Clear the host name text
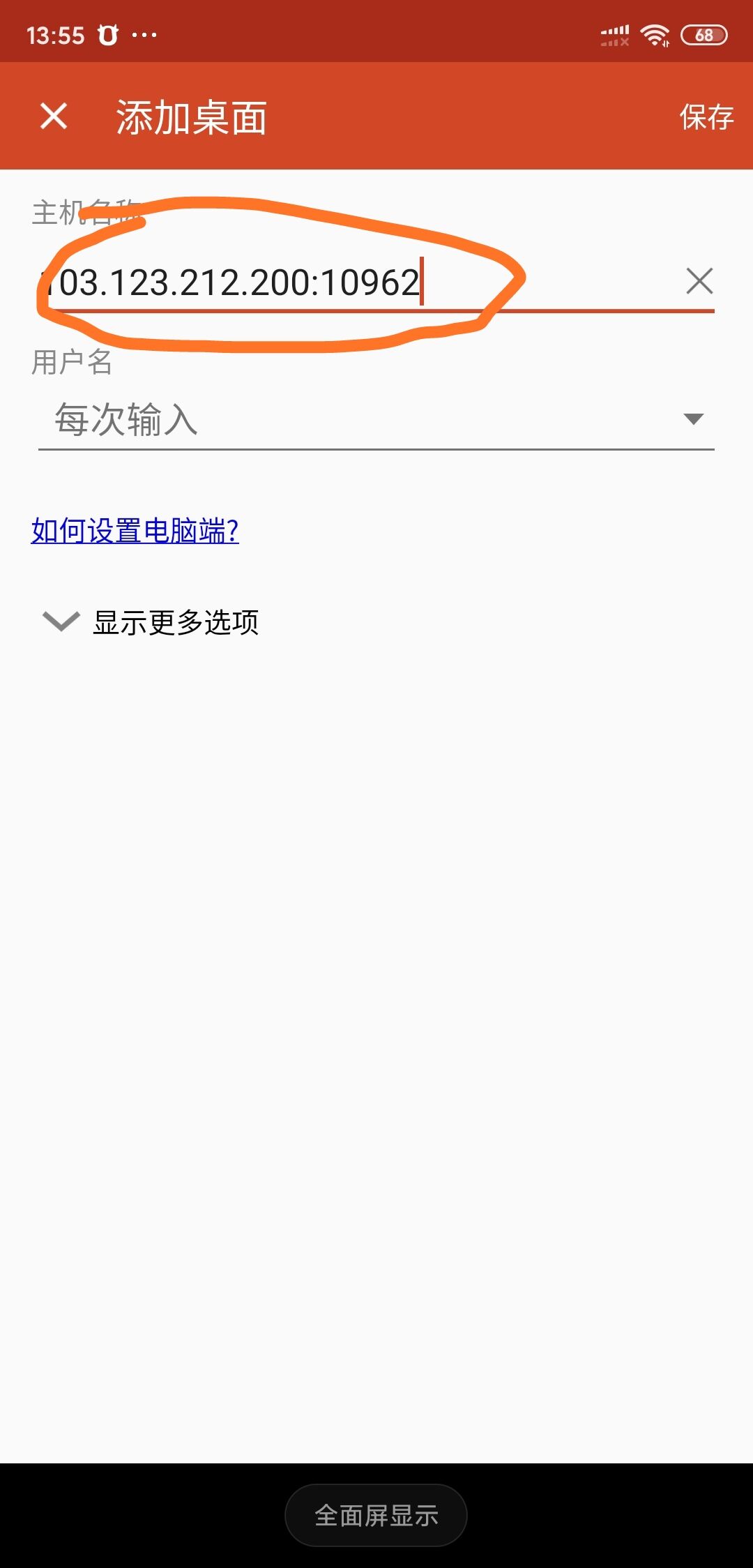This screenshot has height=1568, width=753. point(699,281)
